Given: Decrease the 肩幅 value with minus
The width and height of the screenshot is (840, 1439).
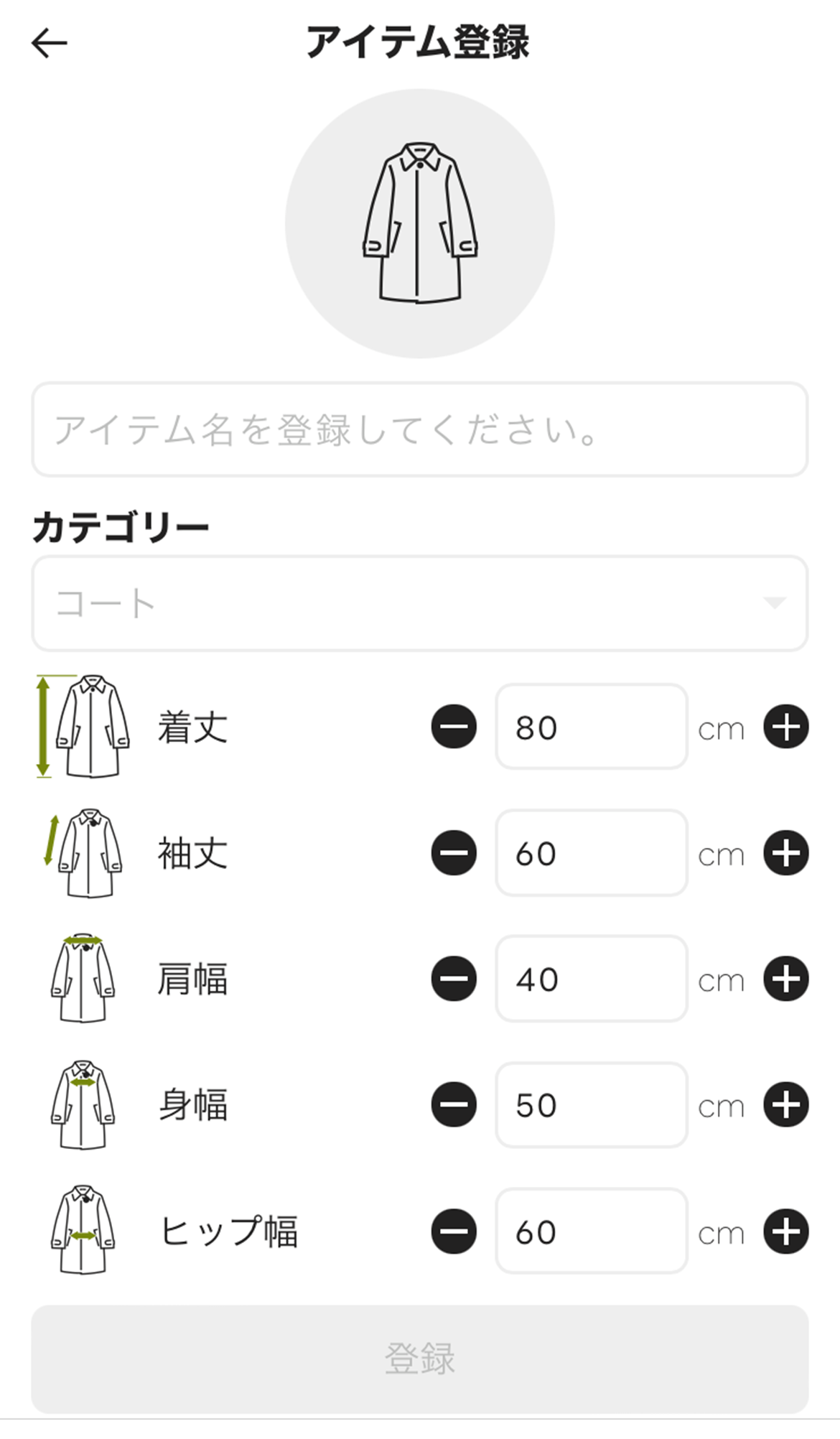Looking at the screenshot, I should pyautogui.click(x=454, y=979).
